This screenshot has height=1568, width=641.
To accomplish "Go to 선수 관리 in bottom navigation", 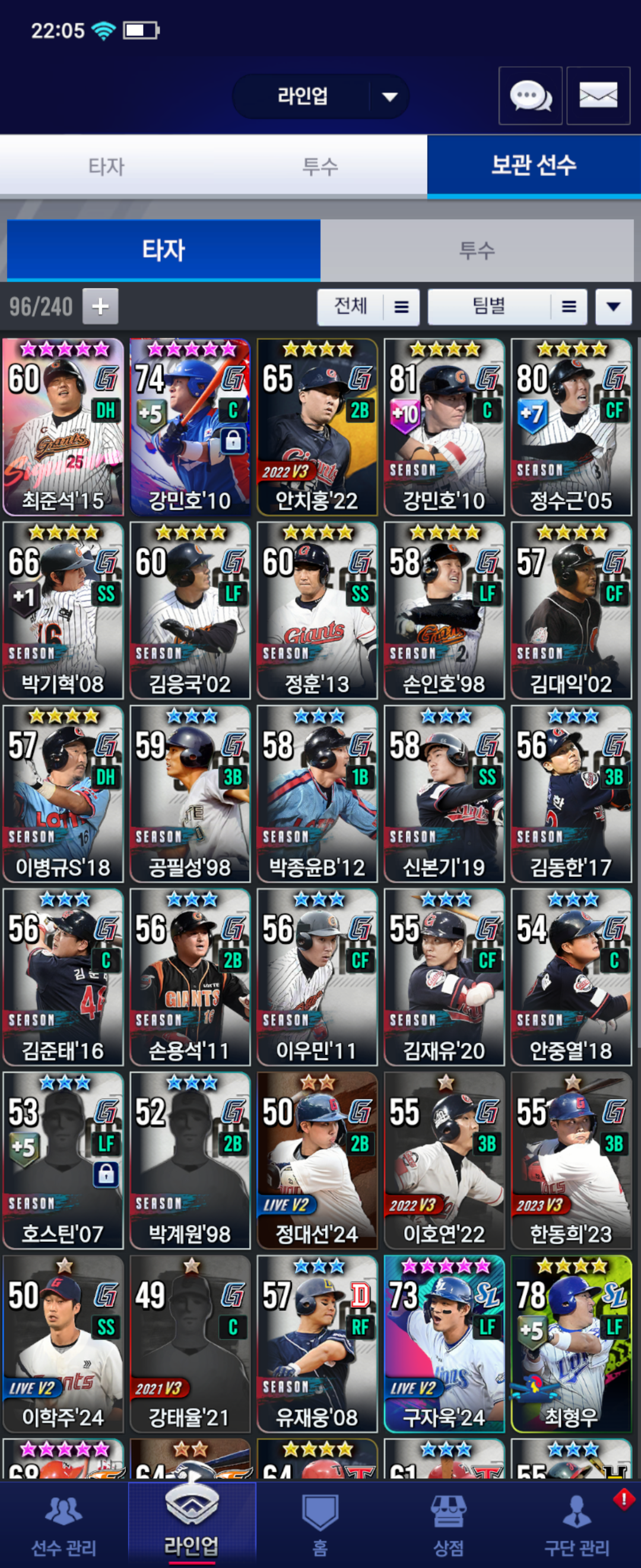I will click(64, 1525).
